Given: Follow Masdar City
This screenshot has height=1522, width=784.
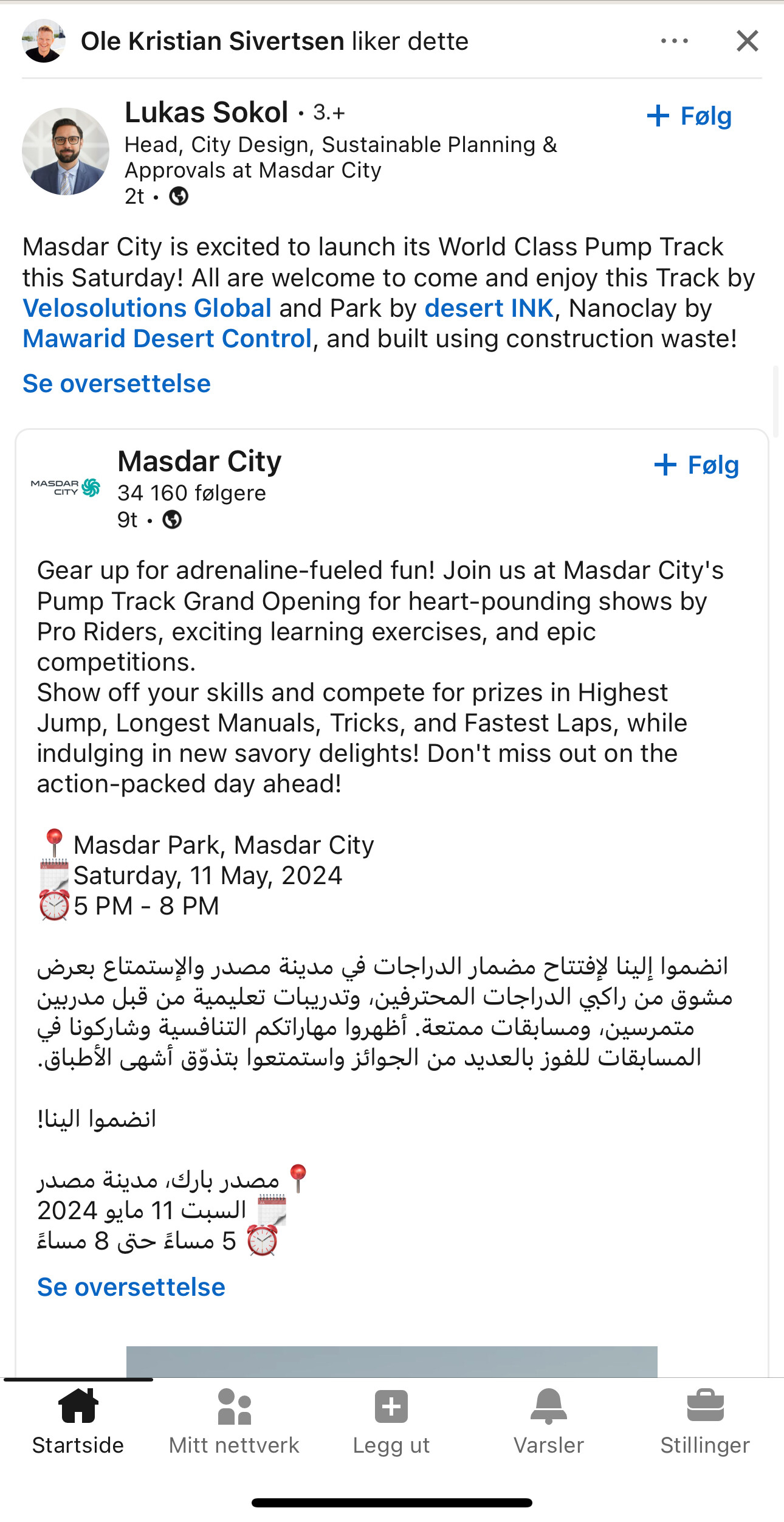Looking at the screenshot, I should click(x=696, y=465).
